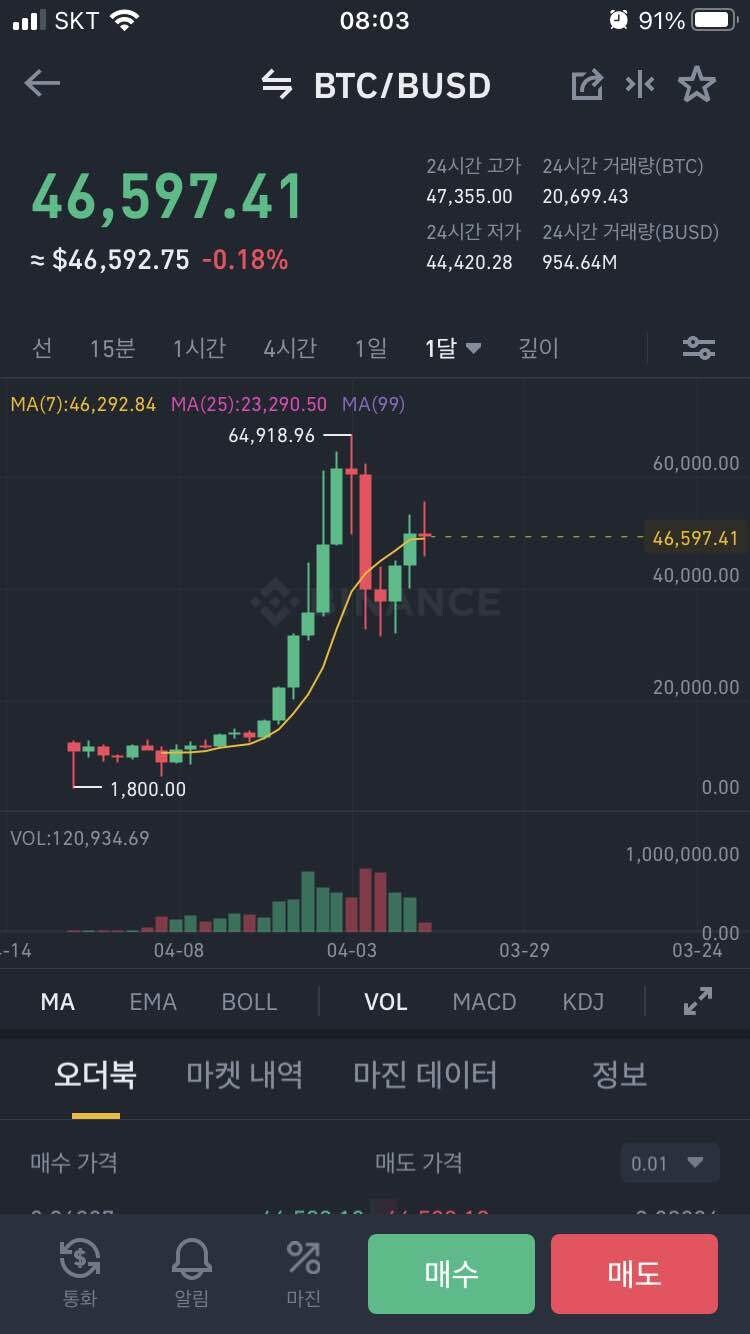The height and width of the screenshot is (1334, 750).
Task: Enable the BOLL indicator
Action: [249, 1002]
